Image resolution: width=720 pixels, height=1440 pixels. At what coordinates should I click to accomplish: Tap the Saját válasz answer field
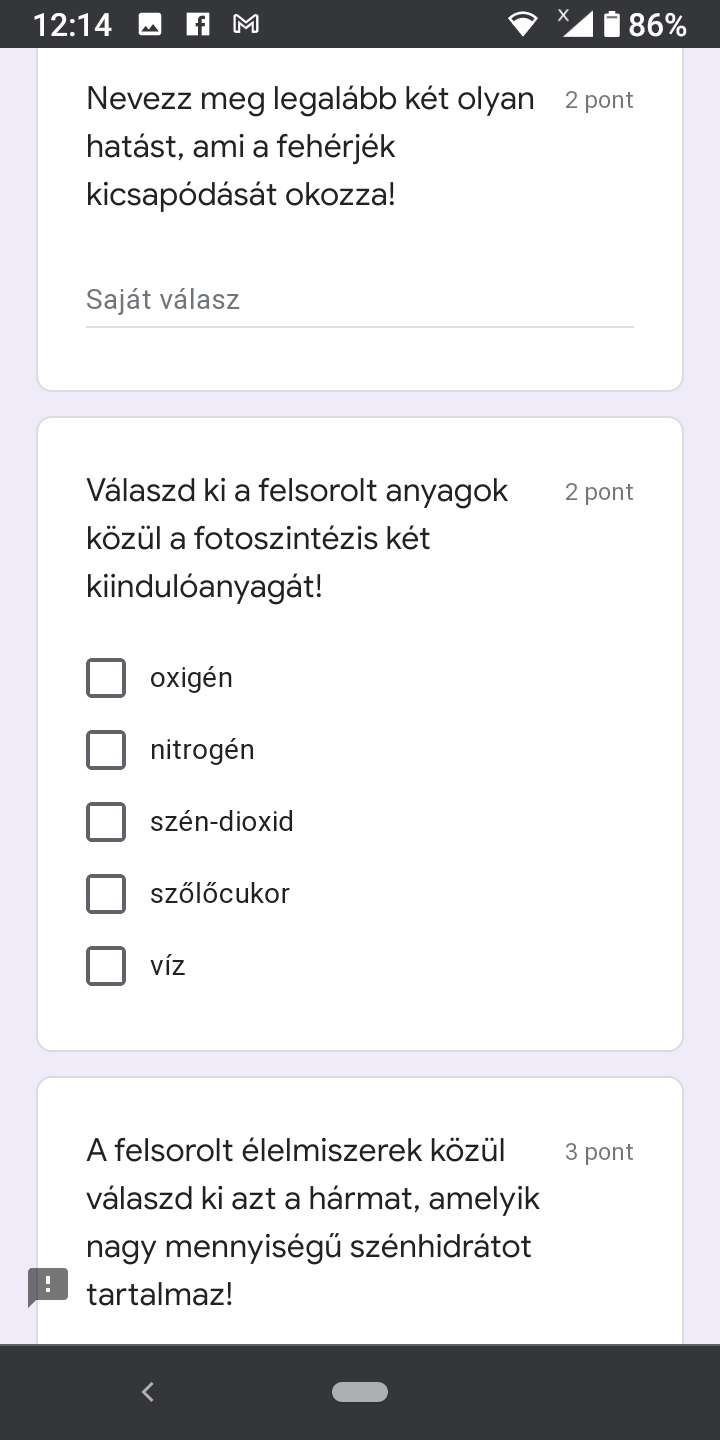(359, 300)
